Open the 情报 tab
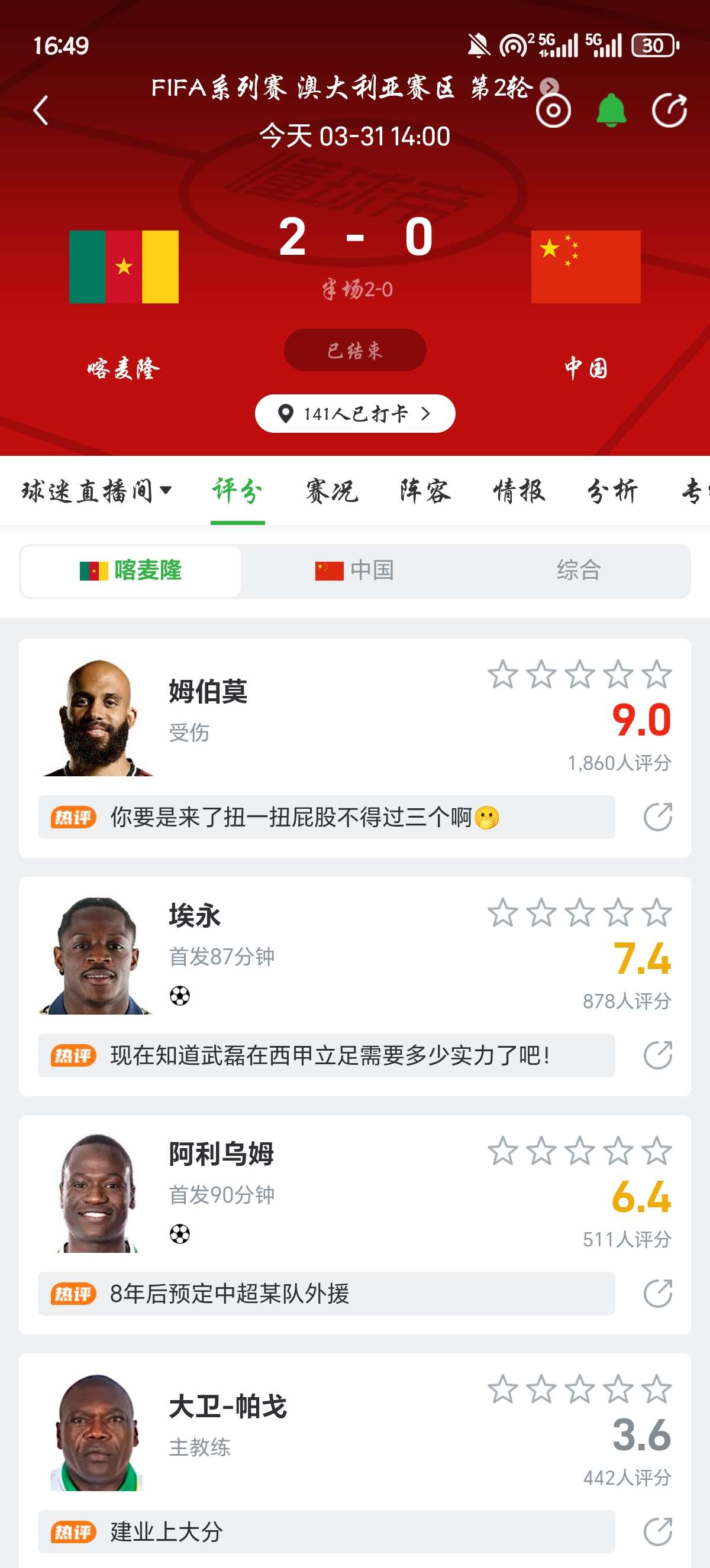 coord(519,491)
